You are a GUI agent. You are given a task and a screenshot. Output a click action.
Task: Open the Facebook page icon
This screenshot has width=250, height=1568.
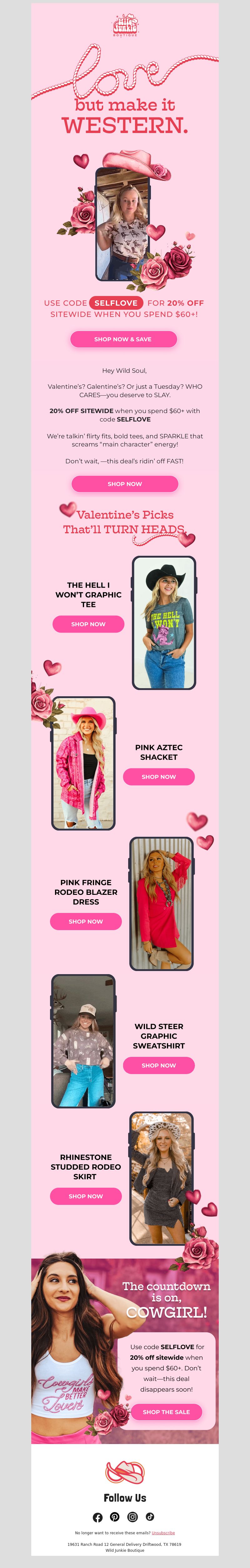(x=97, y=1517)
